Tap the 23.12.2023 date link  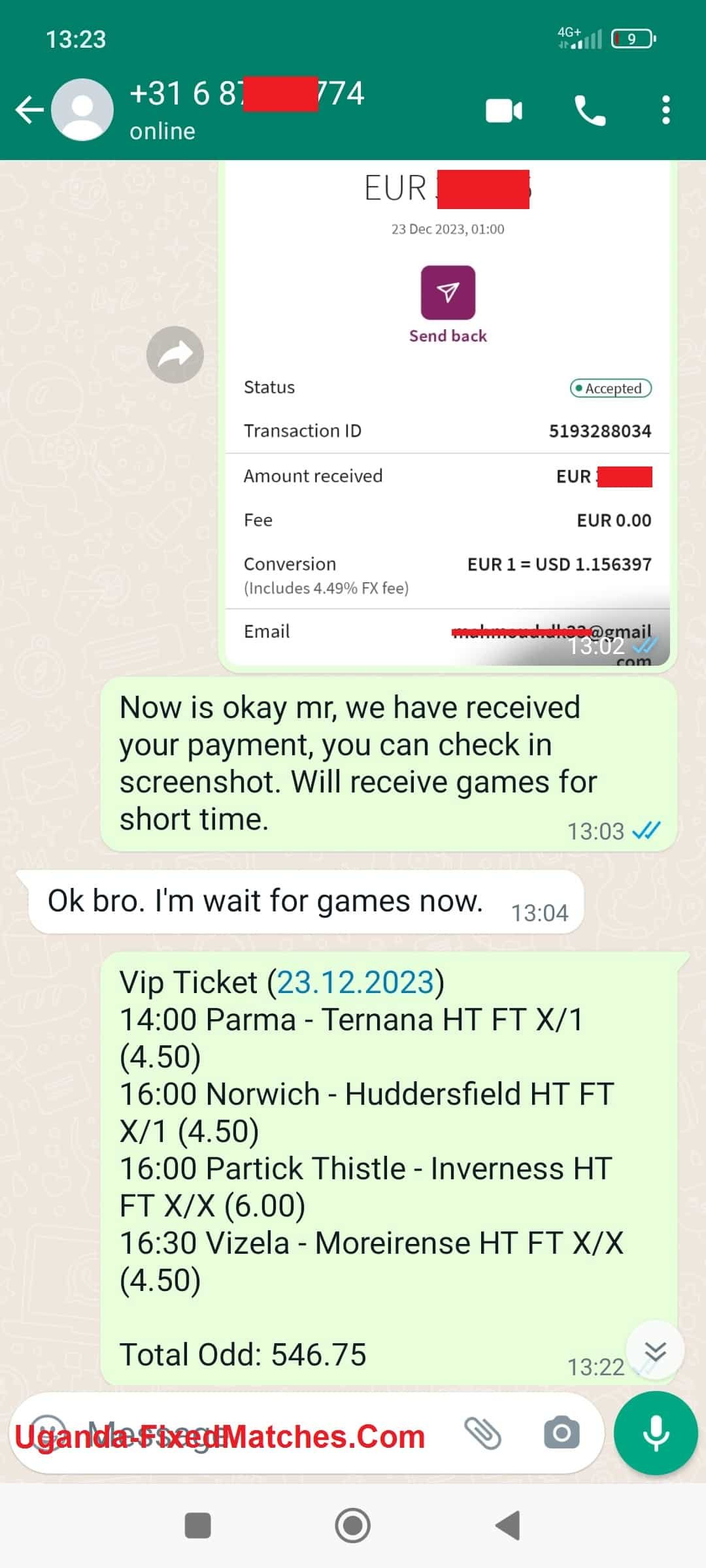[x=356, y=983]
